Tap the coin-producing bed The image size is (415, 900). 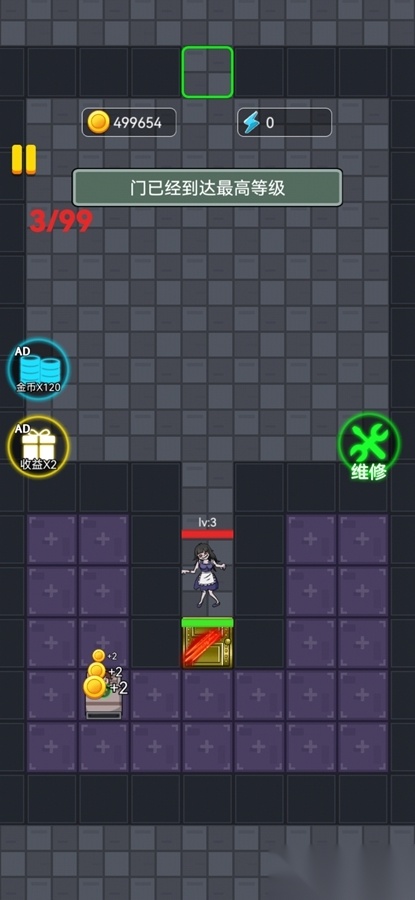(x=104, y=696)
